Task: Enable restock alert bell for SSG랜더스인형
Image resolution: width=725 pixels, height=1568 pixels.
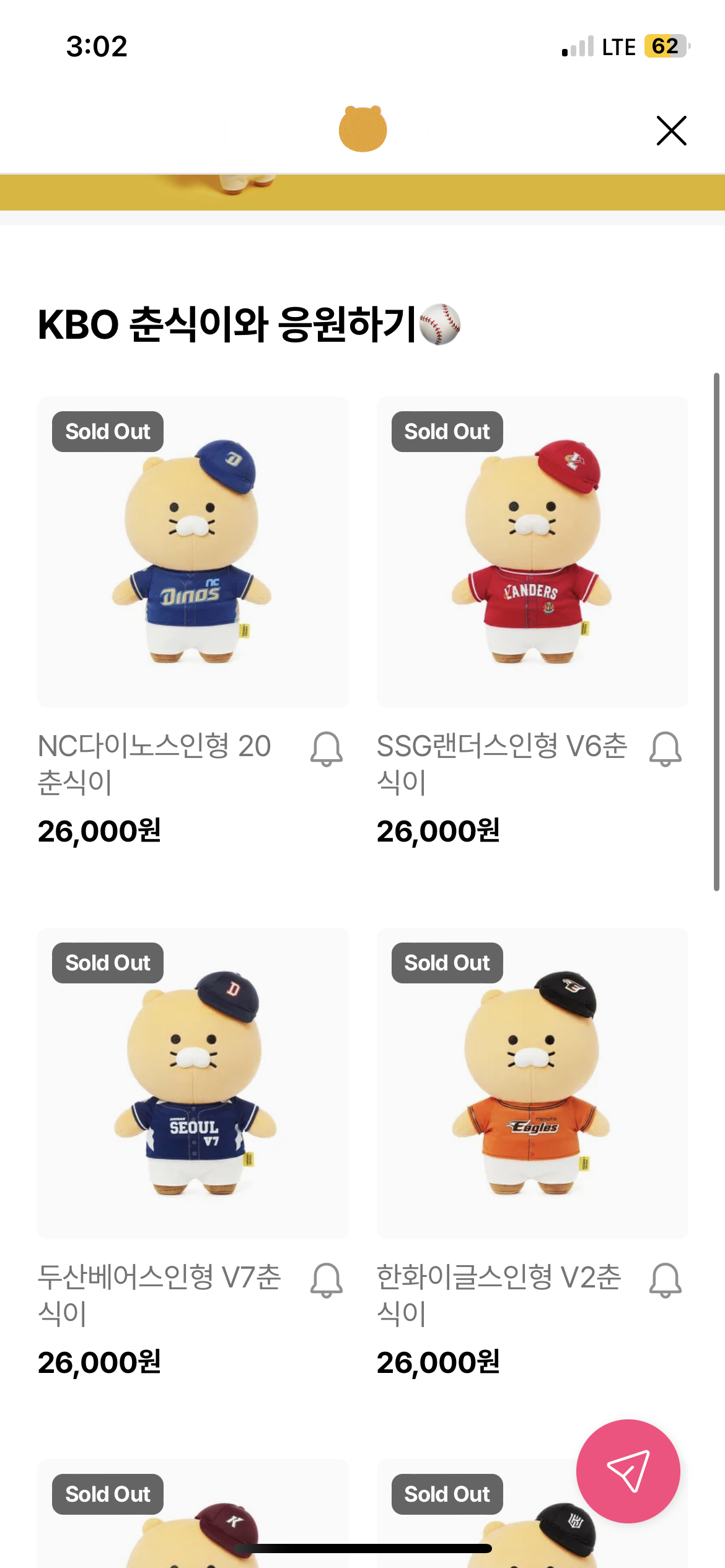Action: click(666, 749)
